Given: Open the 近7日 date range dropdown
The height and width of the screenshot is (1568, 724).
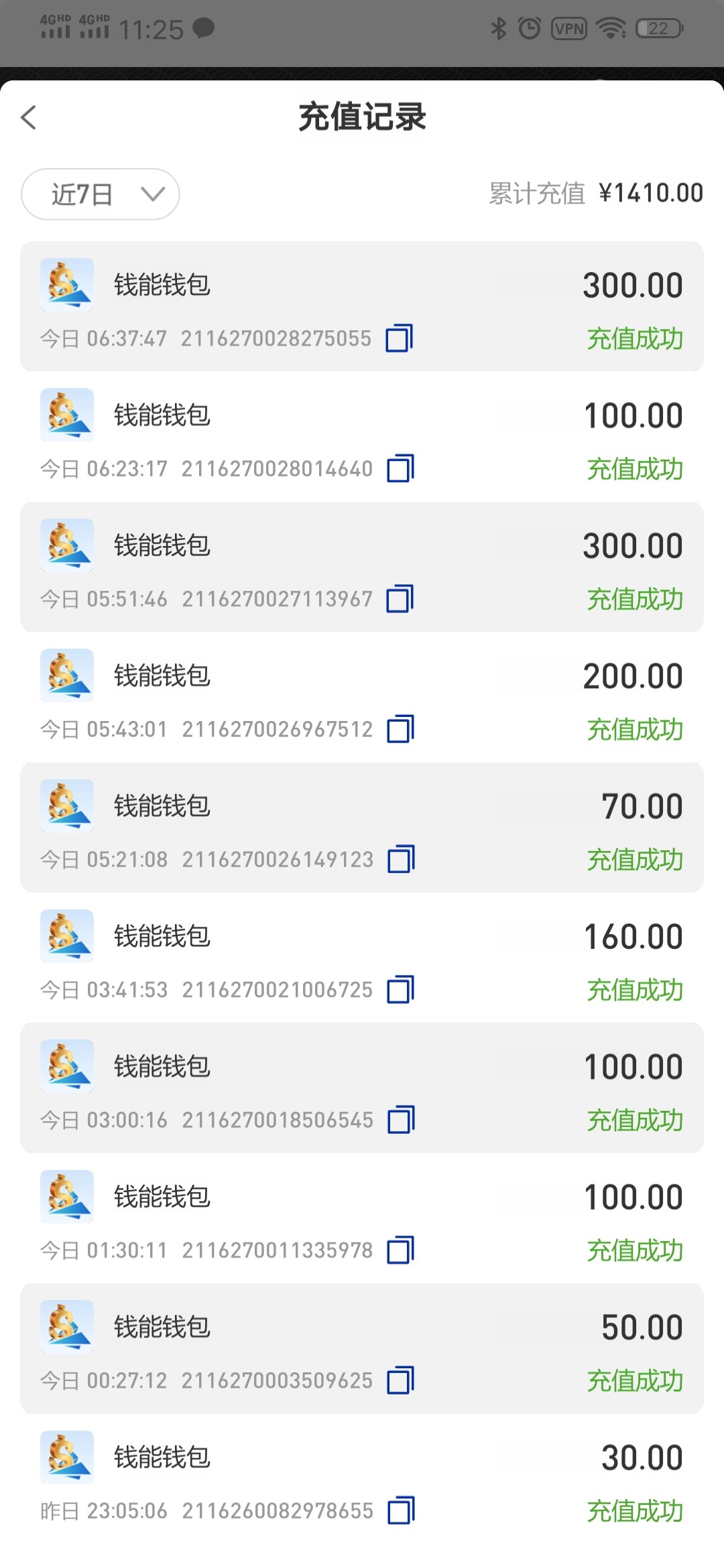Looking at the screenshot, I should (101, 194).
